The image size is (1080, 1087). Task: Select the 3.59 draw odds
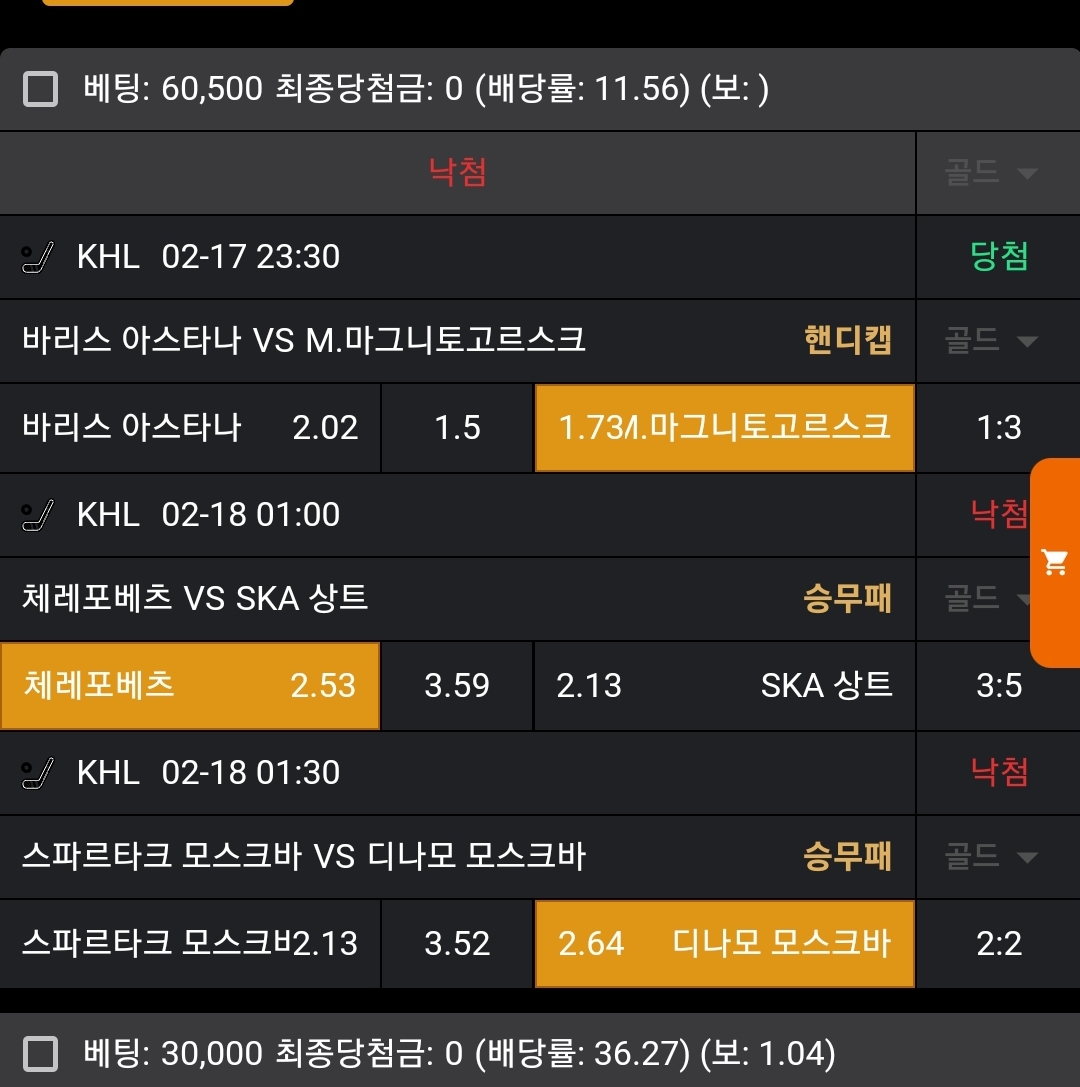click(457, 686)
